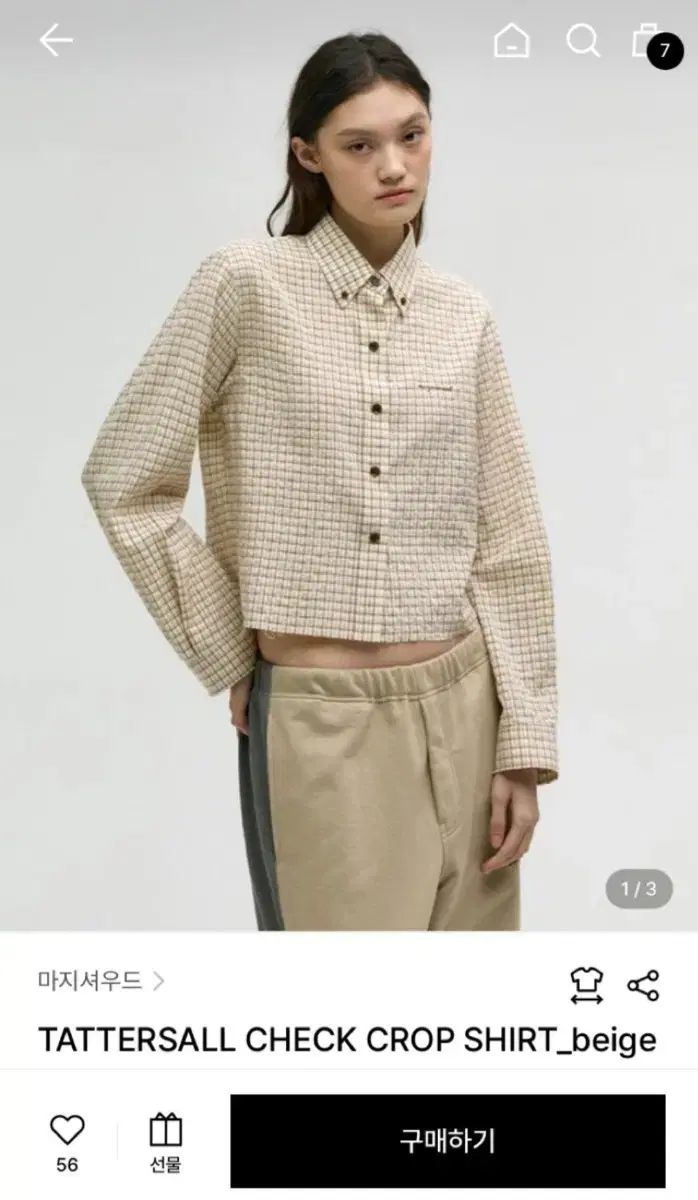Share this product
This screenshot has height=1200, width=698.
(643, 985)
